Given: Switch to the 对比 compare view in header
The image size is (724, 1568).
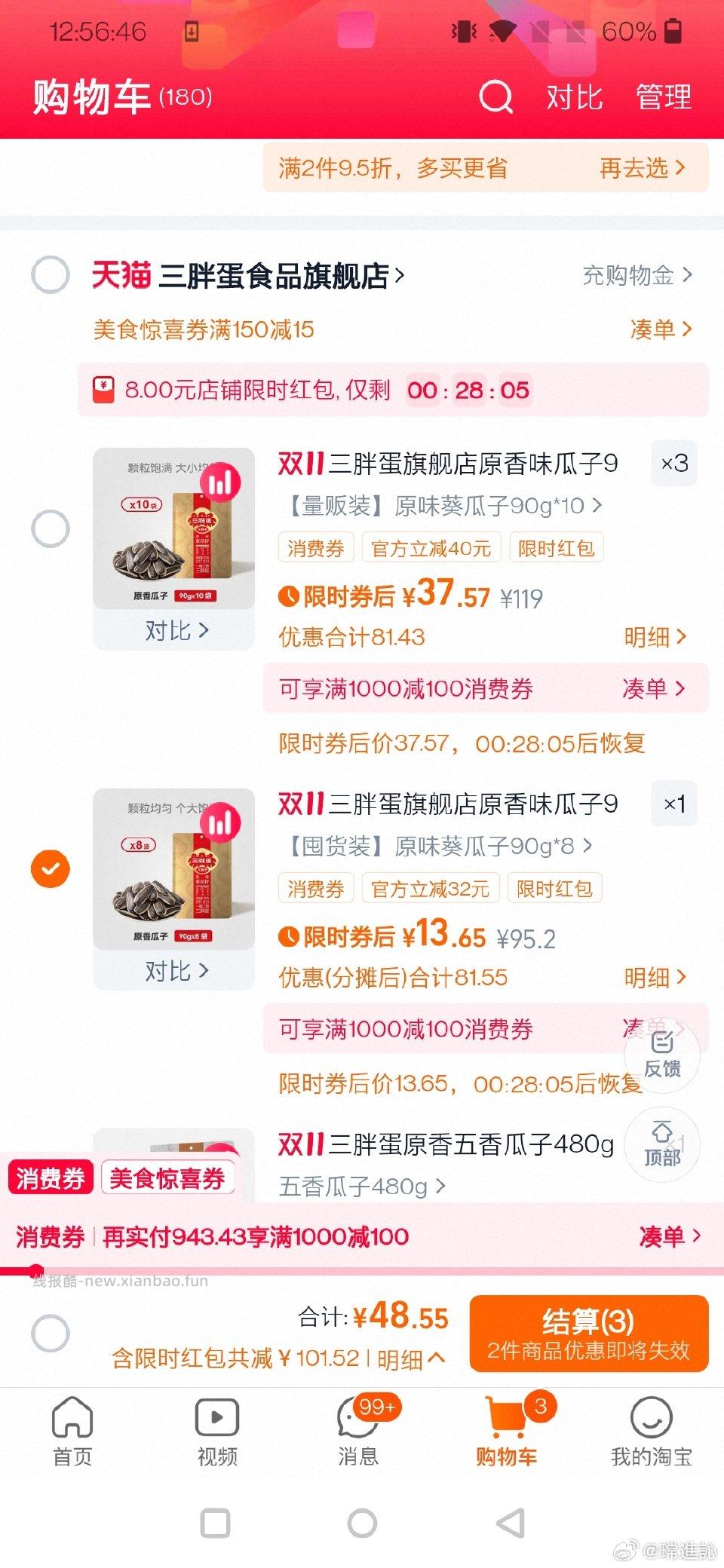Looking at the screenshot, I should 573,98.
